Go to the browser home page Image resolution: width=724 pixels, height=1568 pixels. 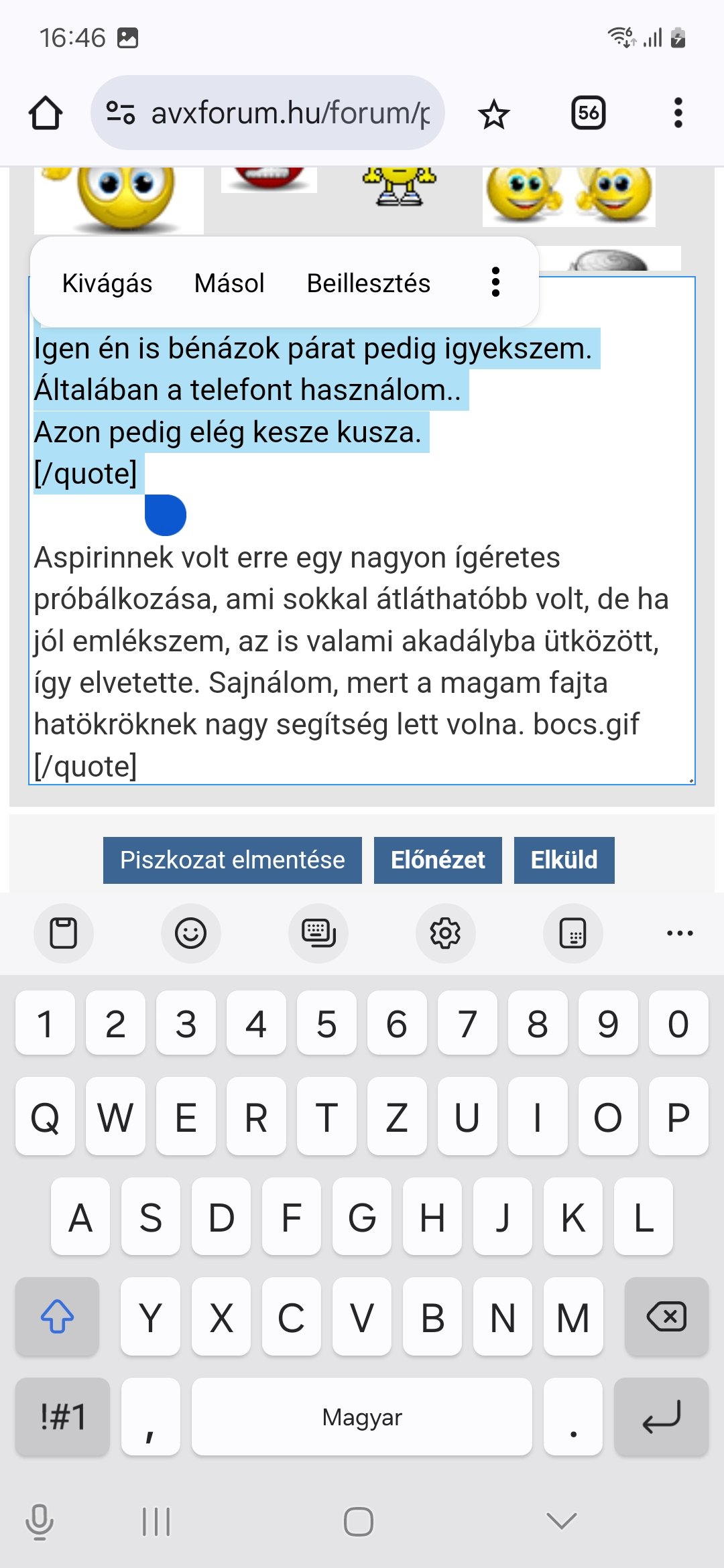(46, 113)
